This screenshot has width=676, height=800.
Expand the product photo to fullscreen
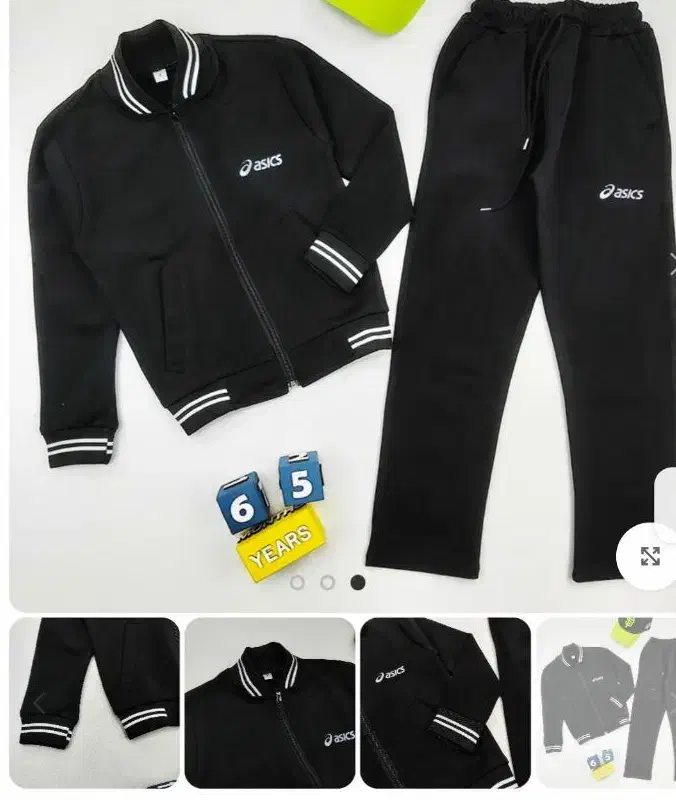(650, 557)
